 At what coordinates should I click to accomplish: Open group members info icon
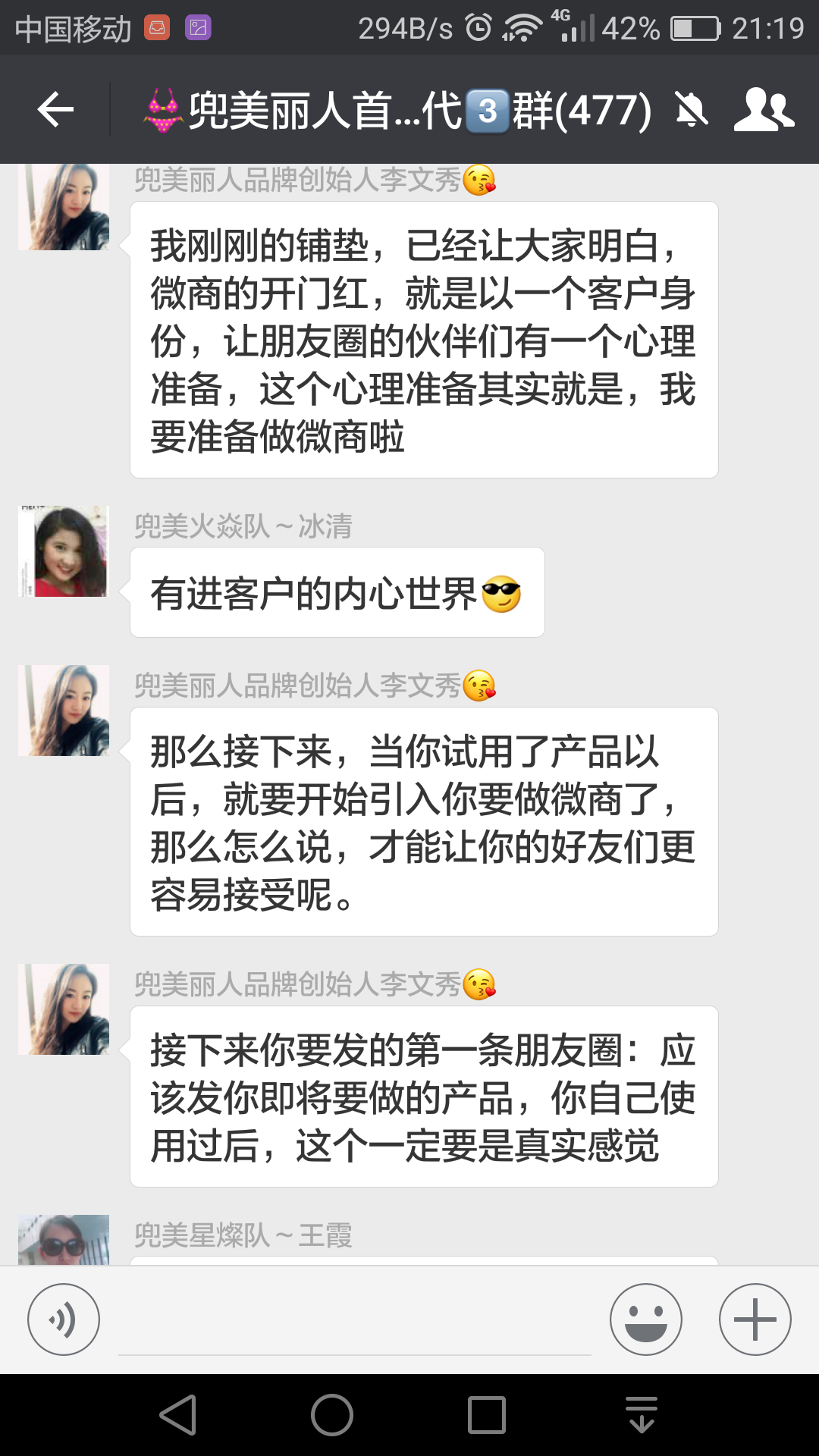pos(763,111)
